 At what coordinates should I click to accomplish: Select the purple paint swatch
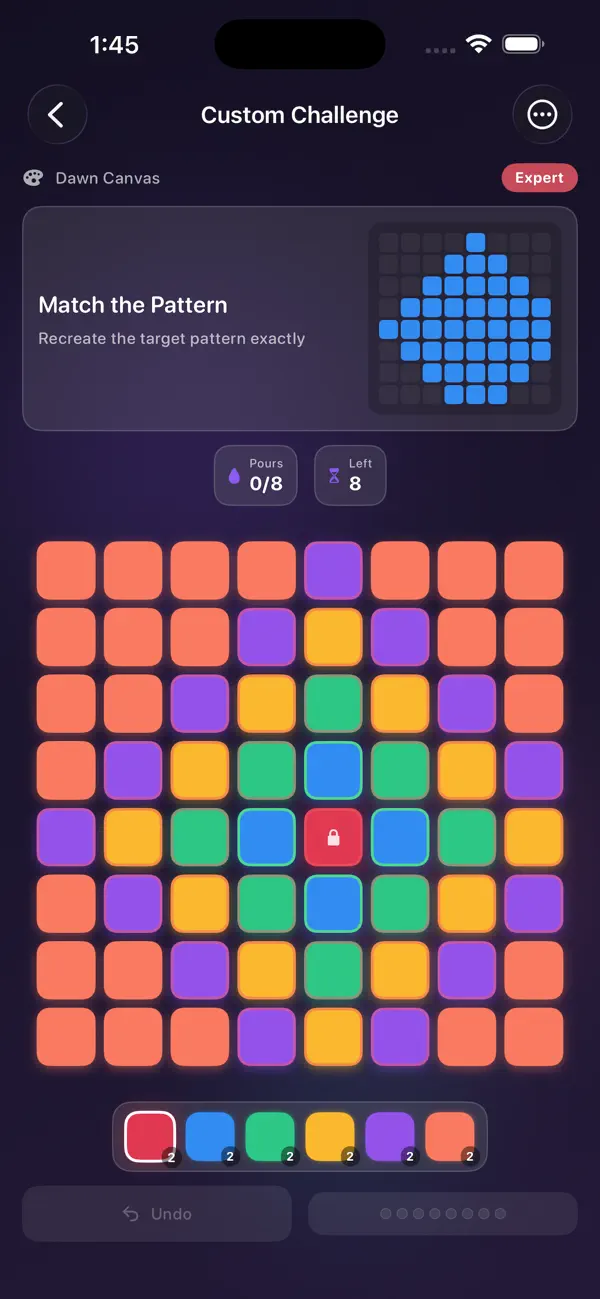390,1137
